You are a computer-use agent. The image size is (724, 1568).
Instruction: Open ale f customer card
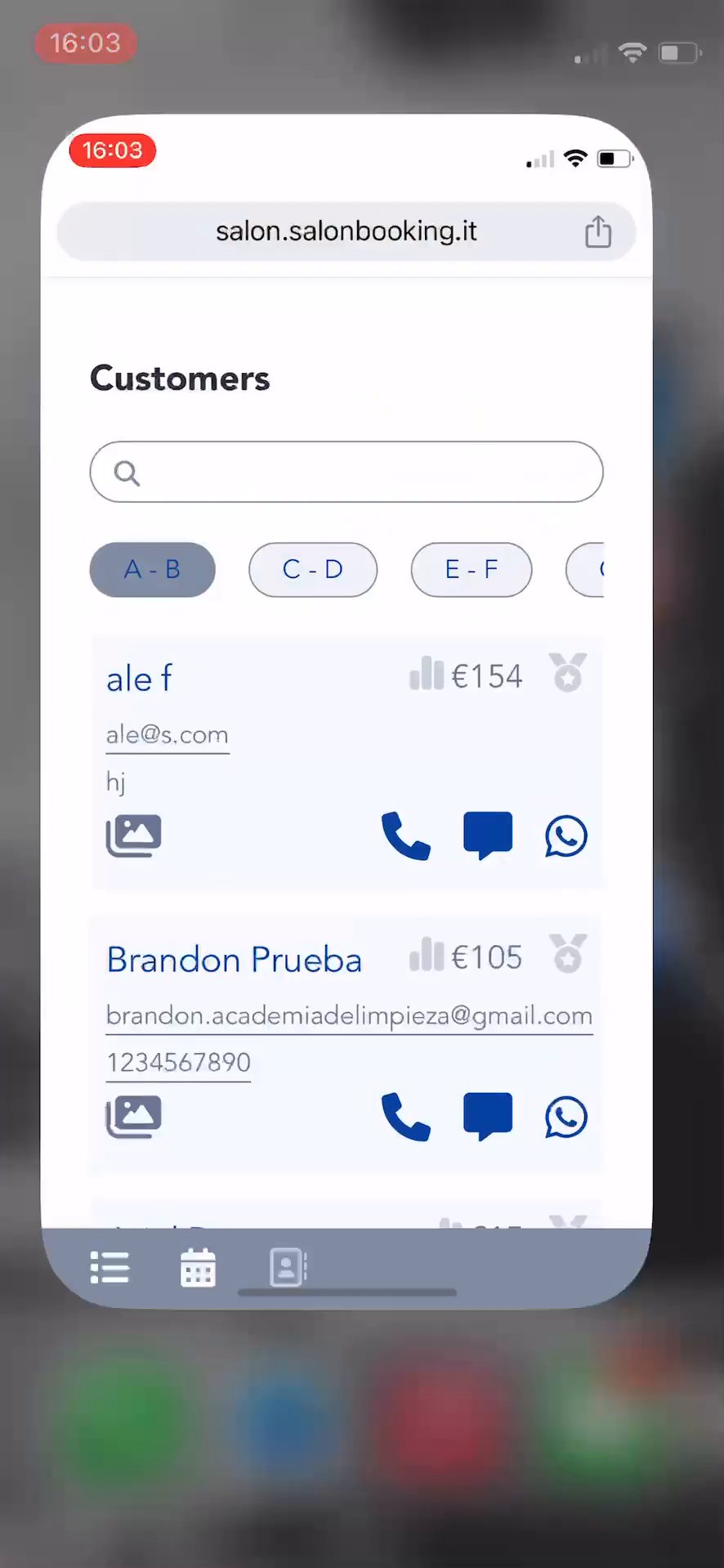point(140,679)
